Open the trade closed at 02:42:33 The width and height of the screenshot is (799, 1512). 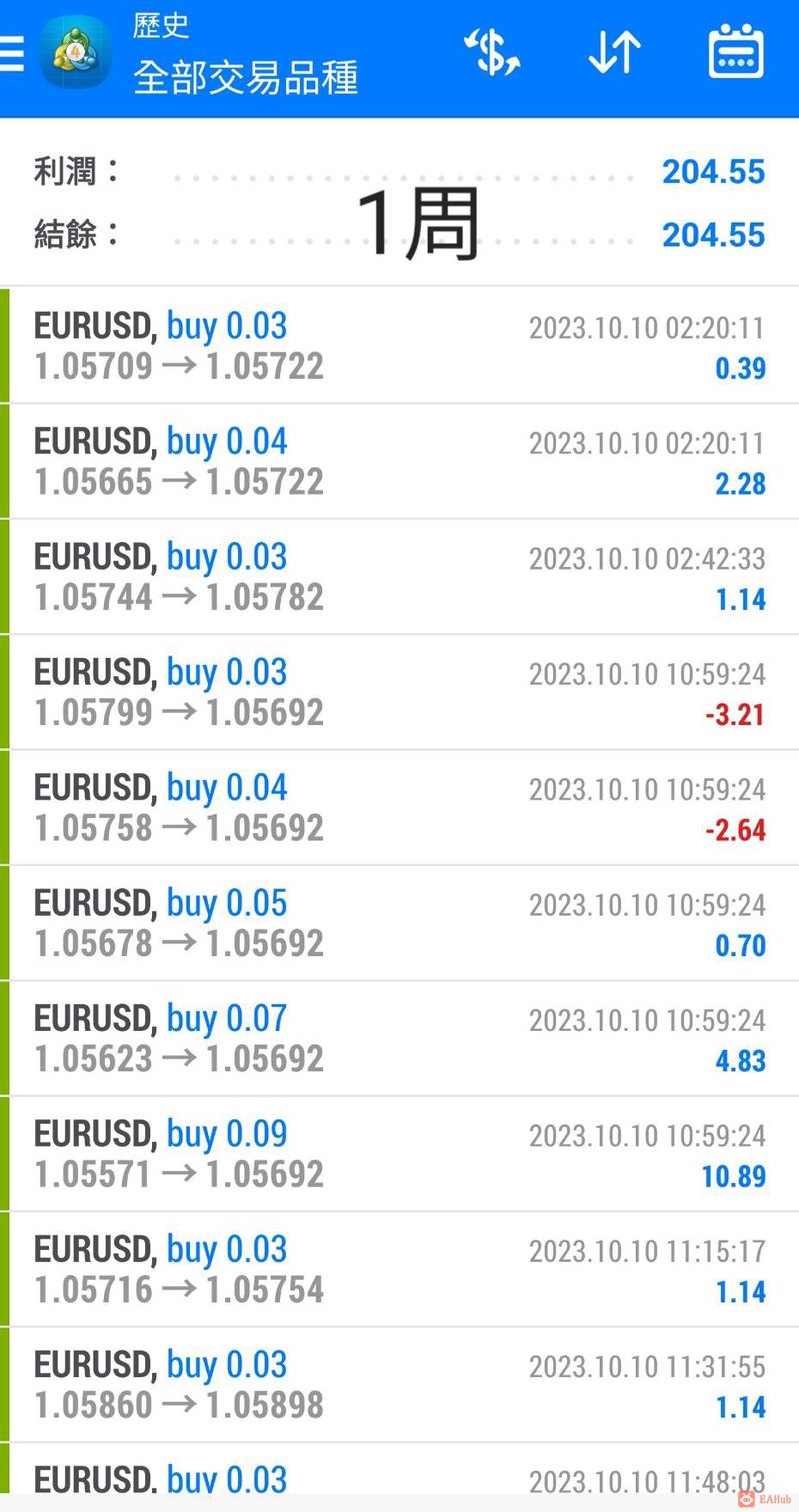pyautogui.click(x=399, y=576)
